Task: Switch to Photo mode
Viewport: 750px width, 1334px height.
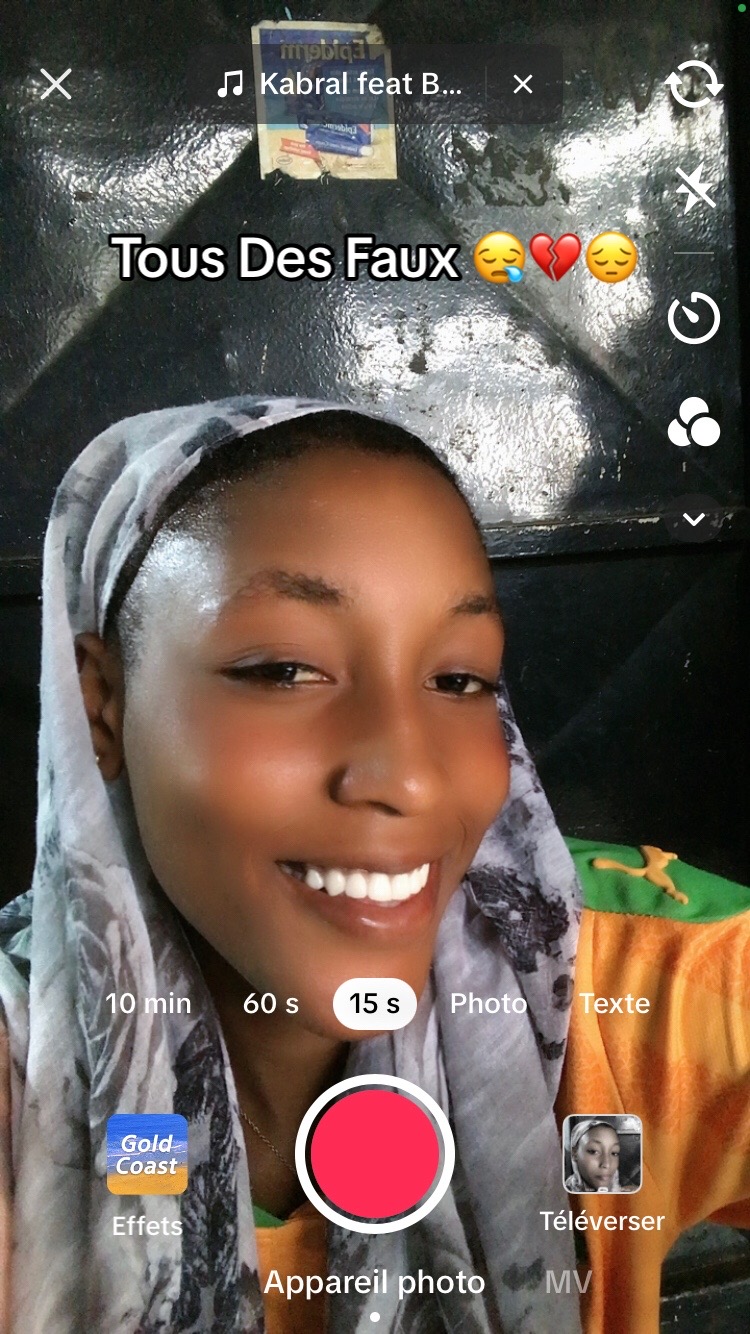Action: (488, 1003)
